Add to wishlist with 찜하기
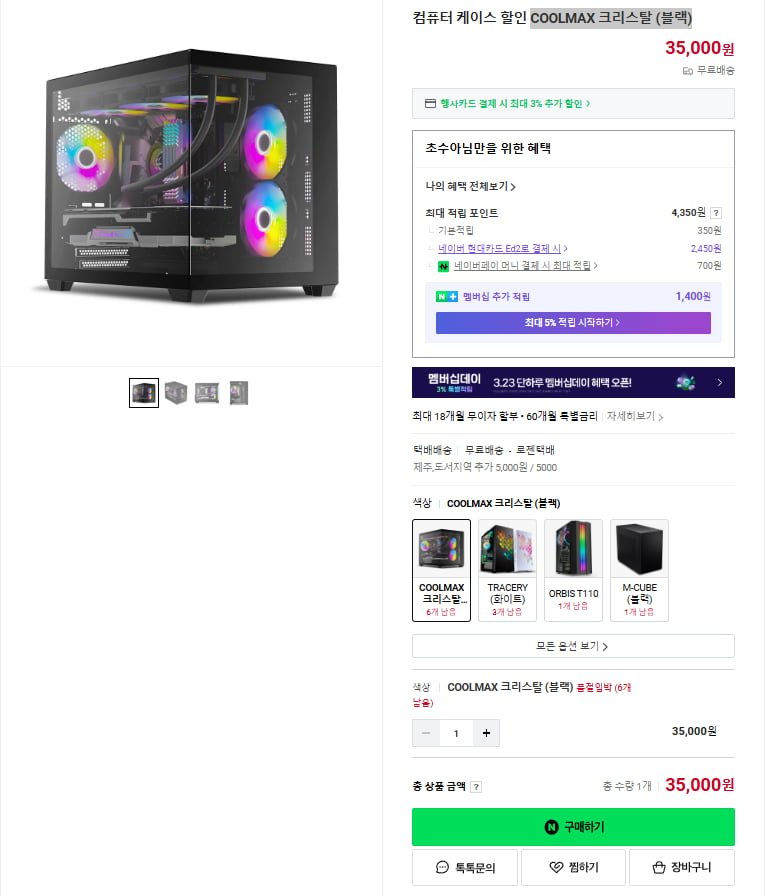This screenshot has width=765, height=896. pos(573,867)
